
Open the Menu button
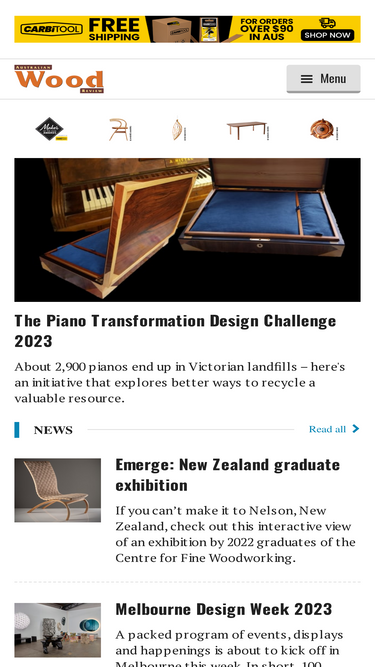pyautogui.click(x=324, y=79)
